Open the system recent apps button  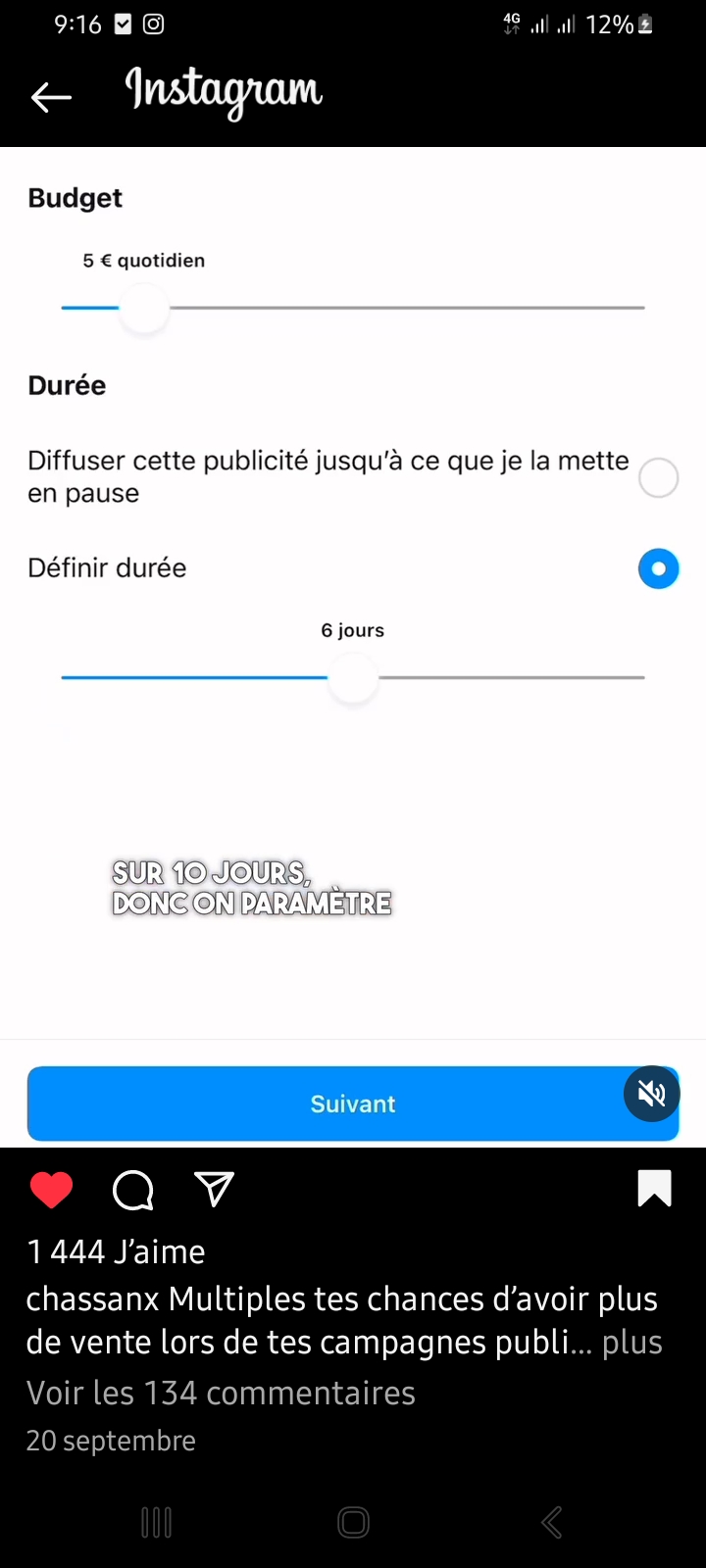coord(157,1522)
